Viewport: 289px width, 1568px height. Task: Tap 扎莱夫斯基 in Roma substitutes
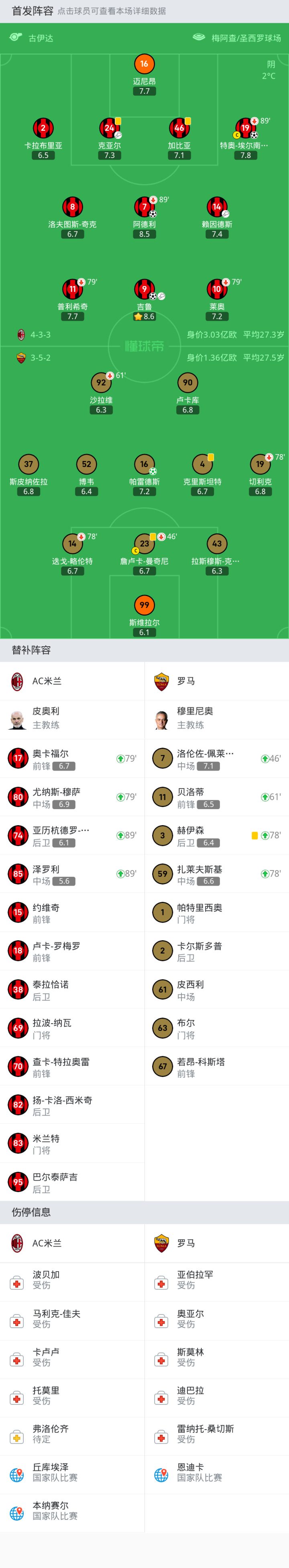click(216, 874)
